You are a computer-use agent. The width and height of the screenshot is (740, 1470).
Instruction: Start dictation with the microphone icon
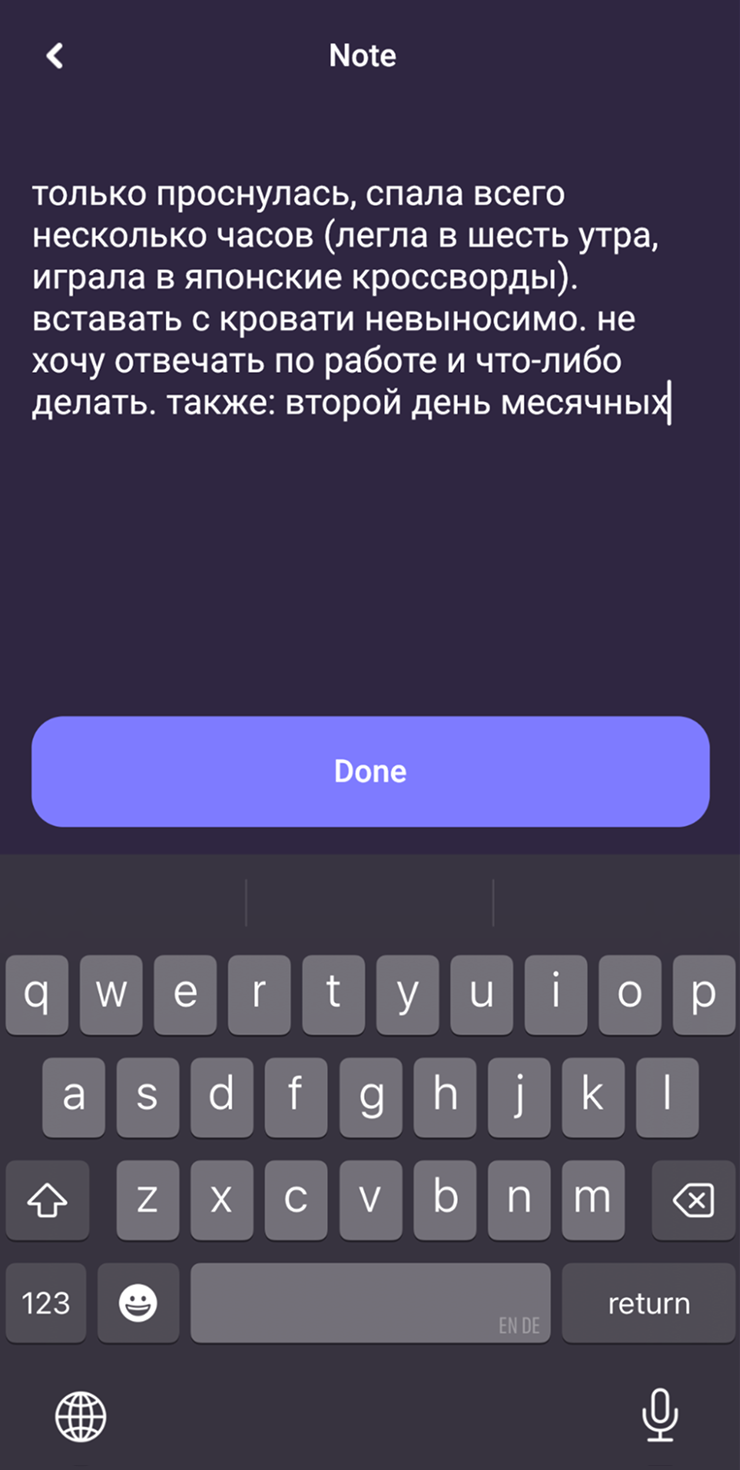click(x=659, y=1415)
